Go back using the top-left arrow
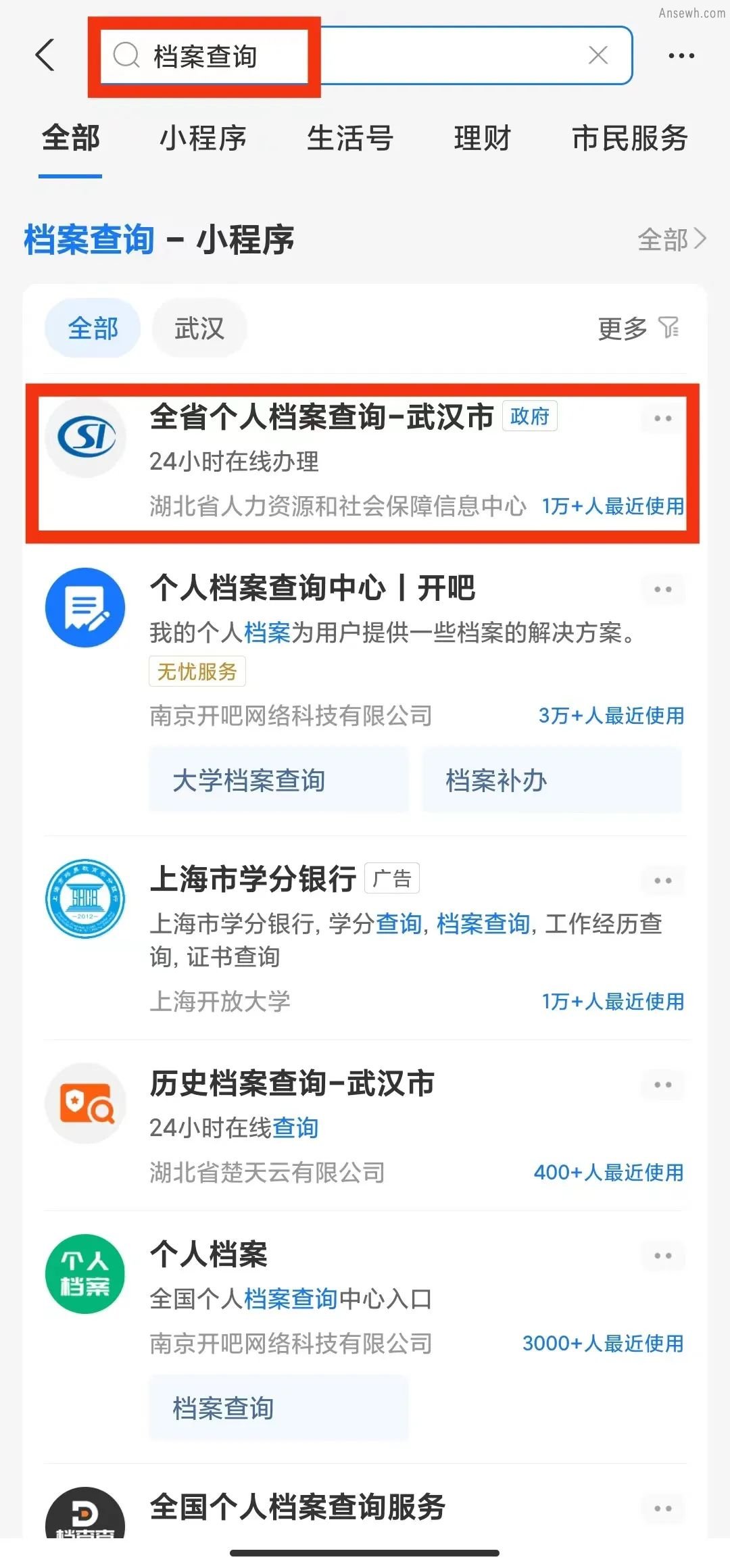This screenshot has width=730, height=1568. tap(45, 55)
